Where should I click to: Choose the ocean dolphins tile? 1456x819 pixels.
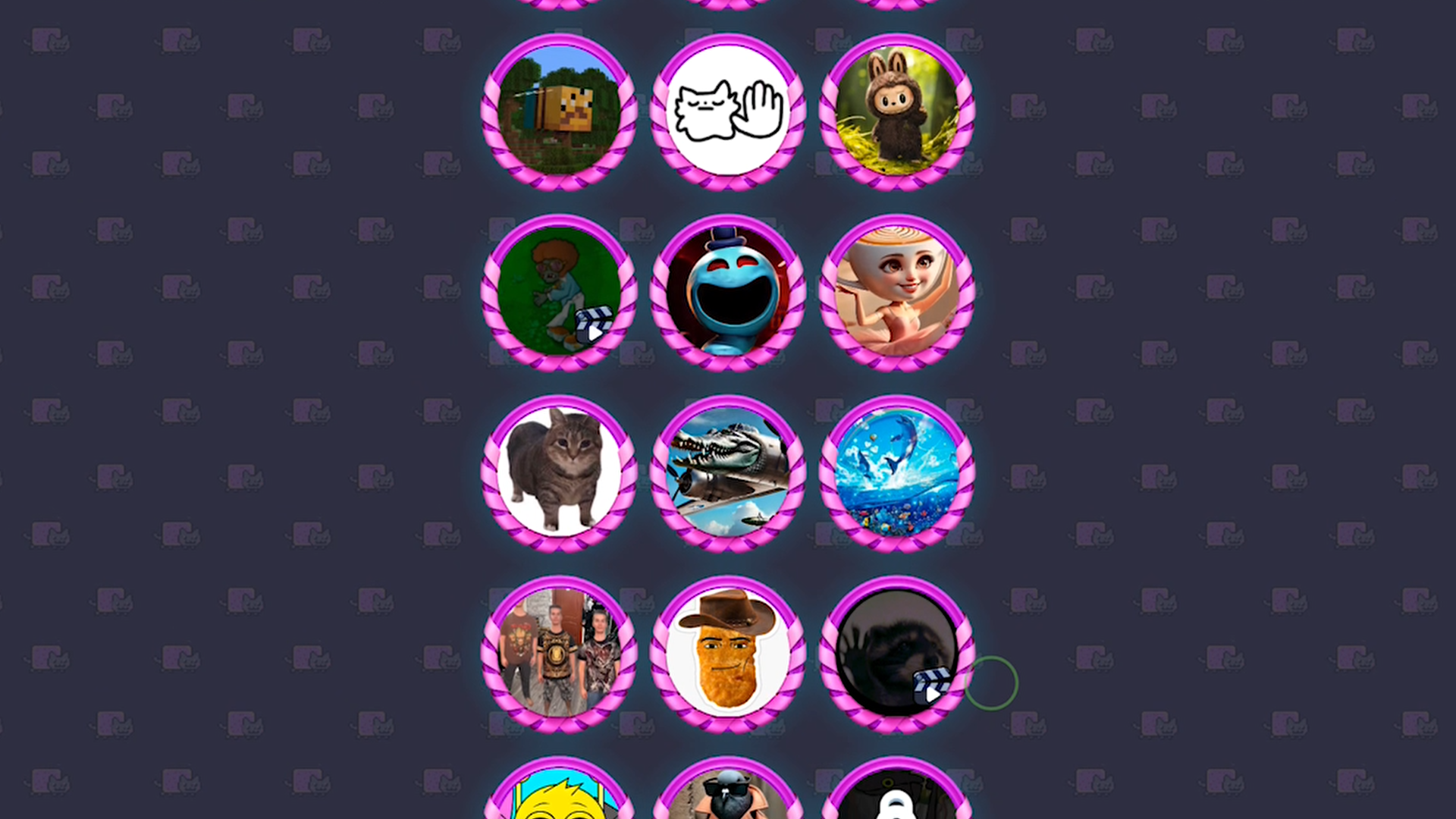(897, 472)
